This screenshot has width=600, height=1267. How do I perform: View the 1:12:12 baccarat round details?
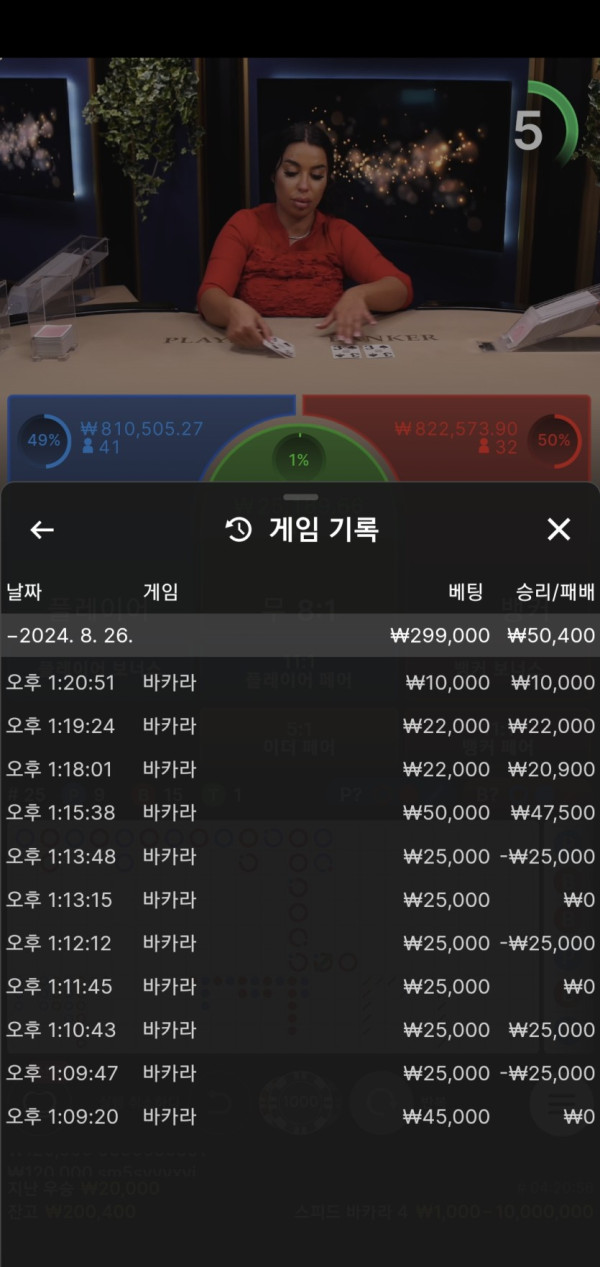point(300,943)
